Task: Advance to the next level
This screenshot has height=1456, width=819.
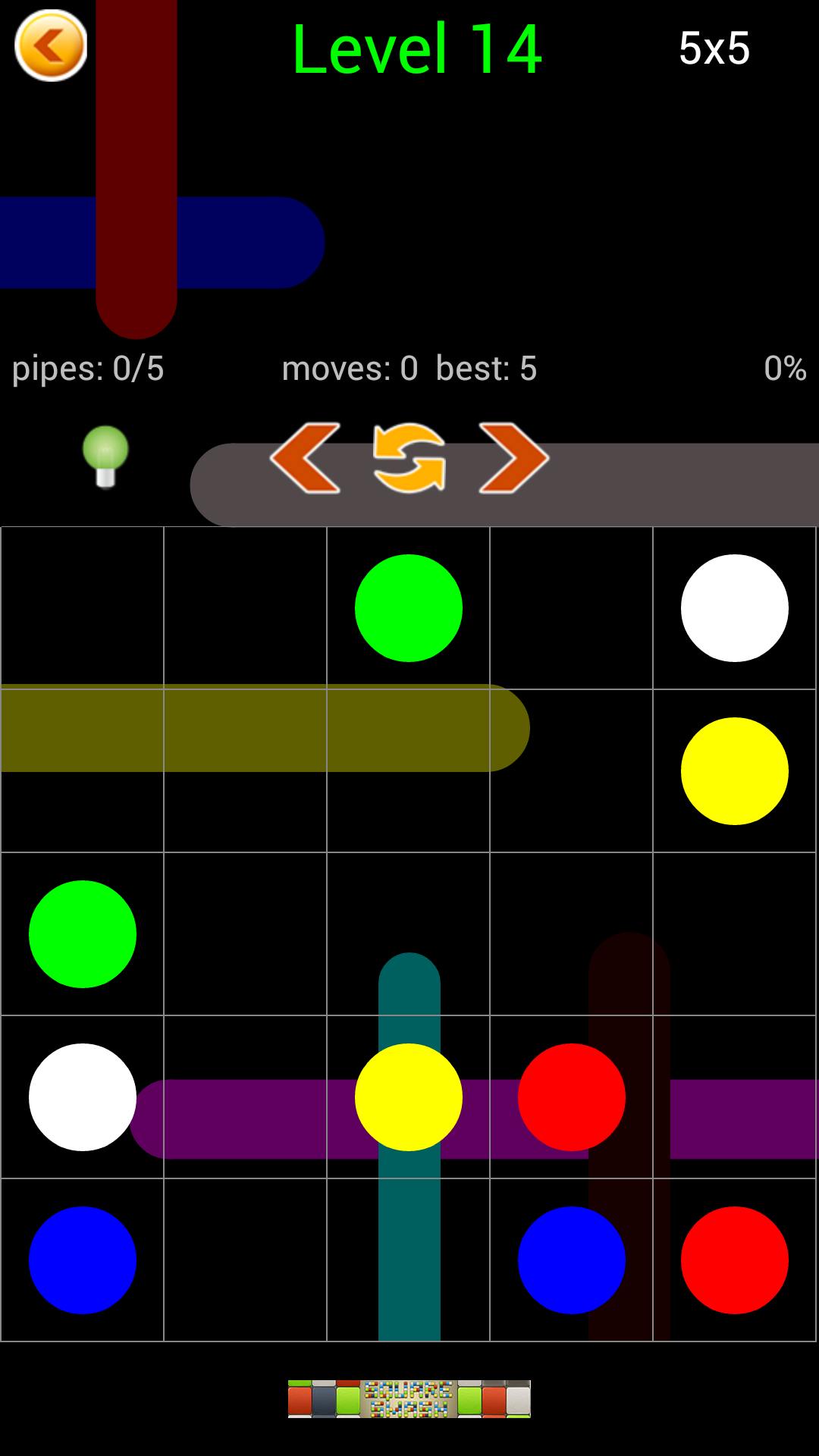Action: (x=513, y=457)
